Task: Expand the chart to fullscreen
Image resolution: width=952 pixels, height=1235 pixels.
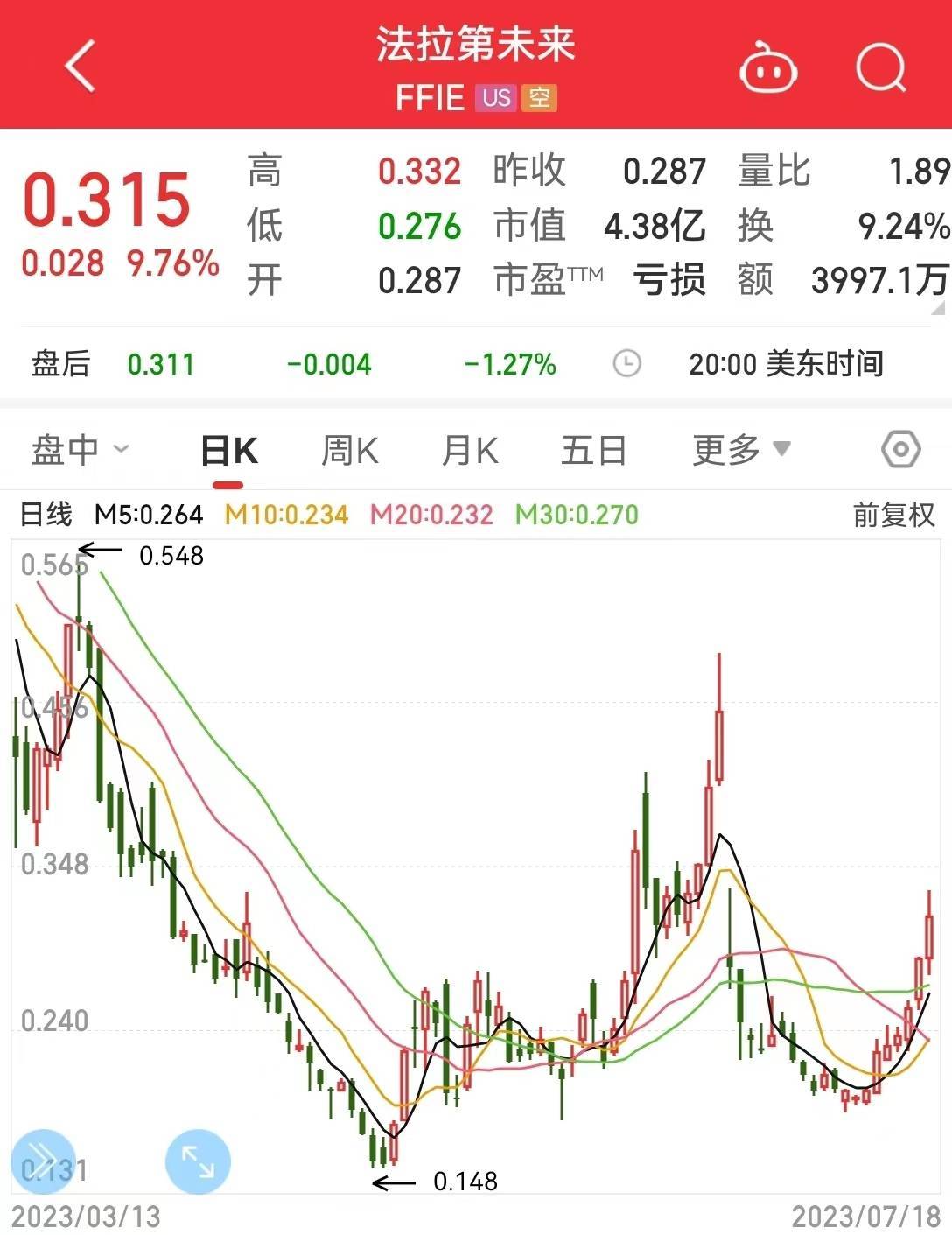Action: pyautogui.click(x=198, y=1162)
